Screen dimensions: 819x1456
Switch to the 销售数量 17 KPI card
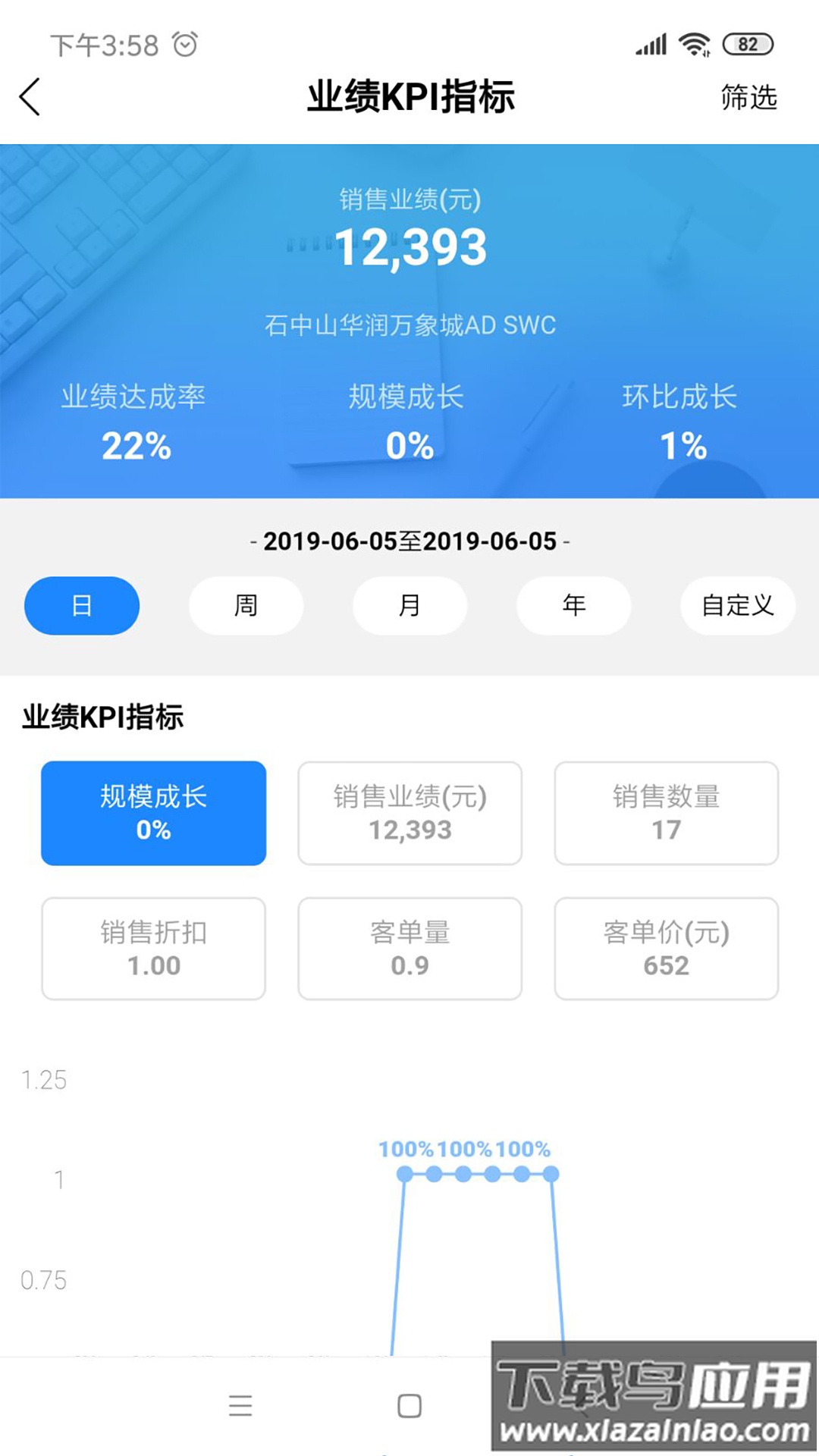(x=666, y=813)
